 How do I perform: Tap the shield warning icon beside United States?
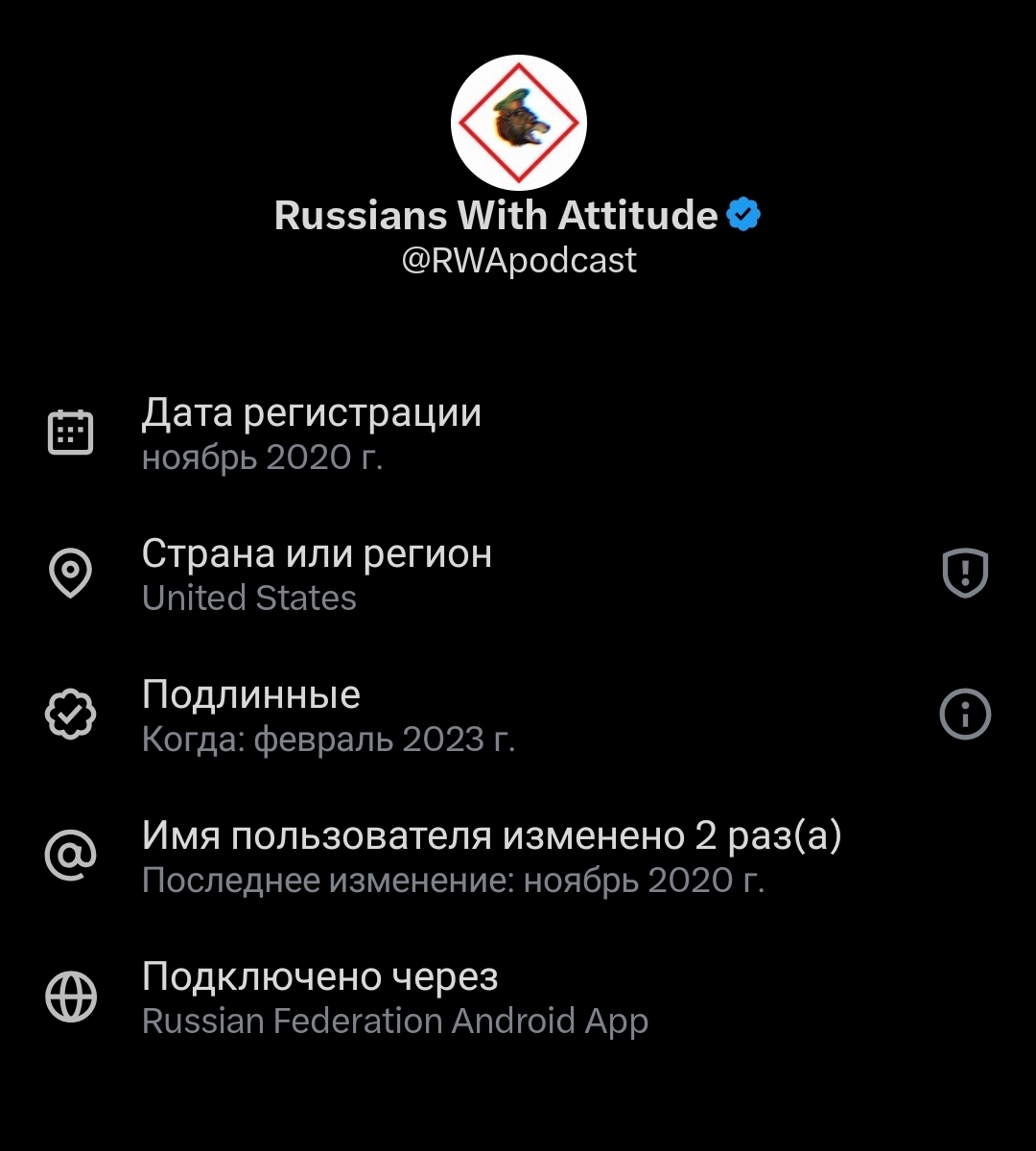point(964,574)
